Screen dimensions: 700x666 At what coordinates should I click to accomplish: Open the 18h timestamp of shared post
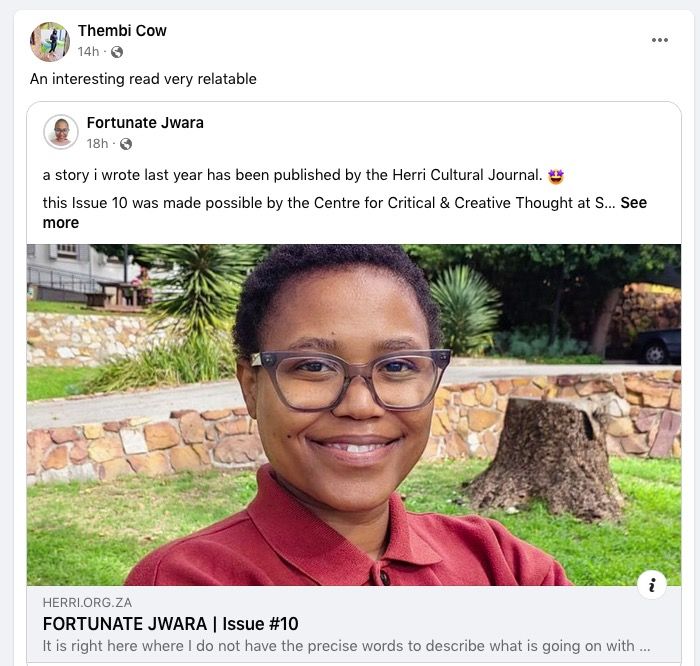tap(96, 144)
